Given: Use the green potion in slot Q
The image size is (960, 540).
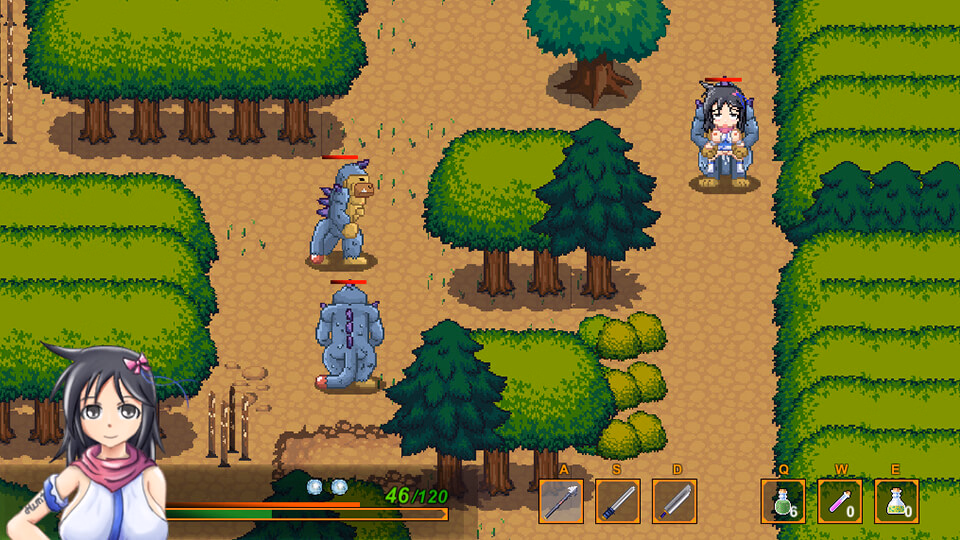Looking at the screenshot, I should (783, 501).
